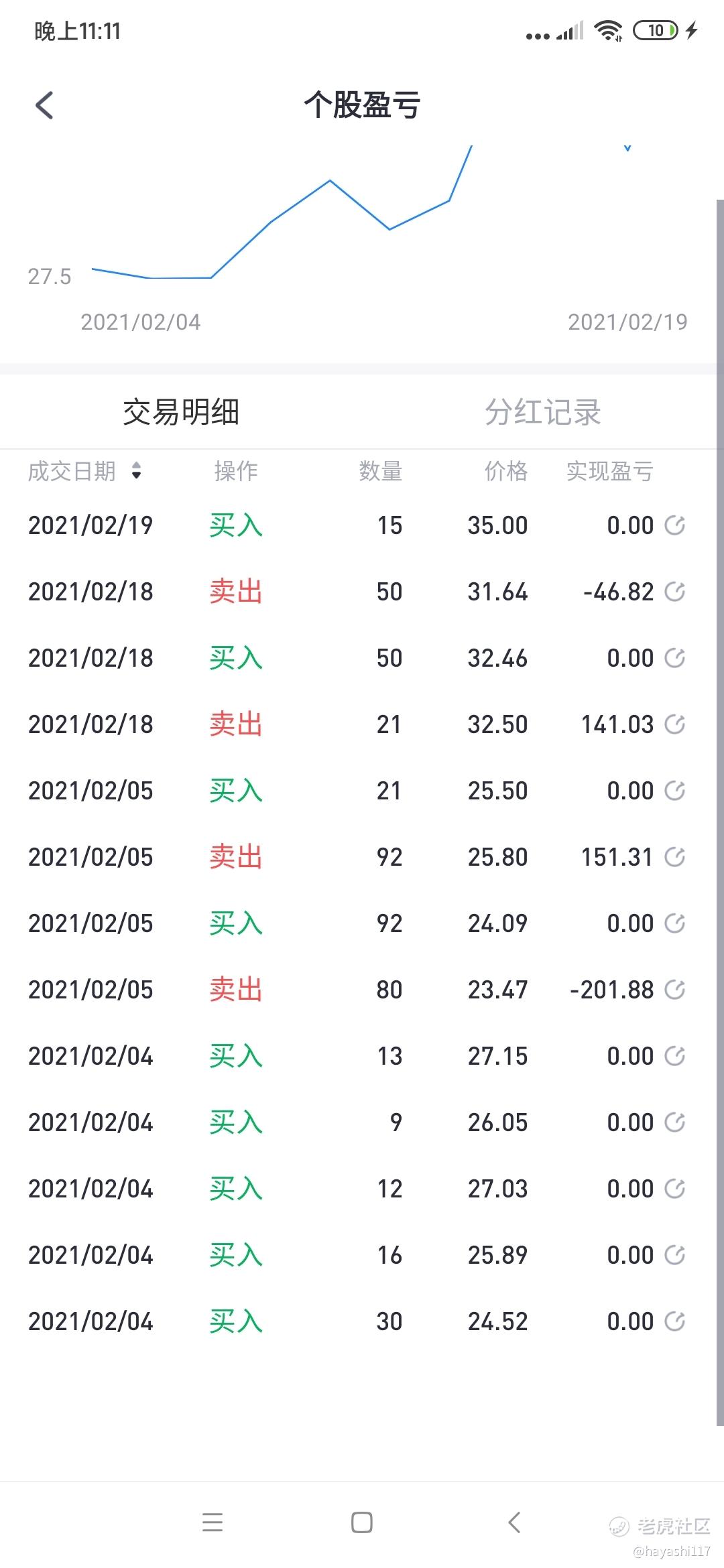This screenshot has height=1568, width=724.
Task: Share the buy of 50 at 32.46
Action: tap(674, 657)
